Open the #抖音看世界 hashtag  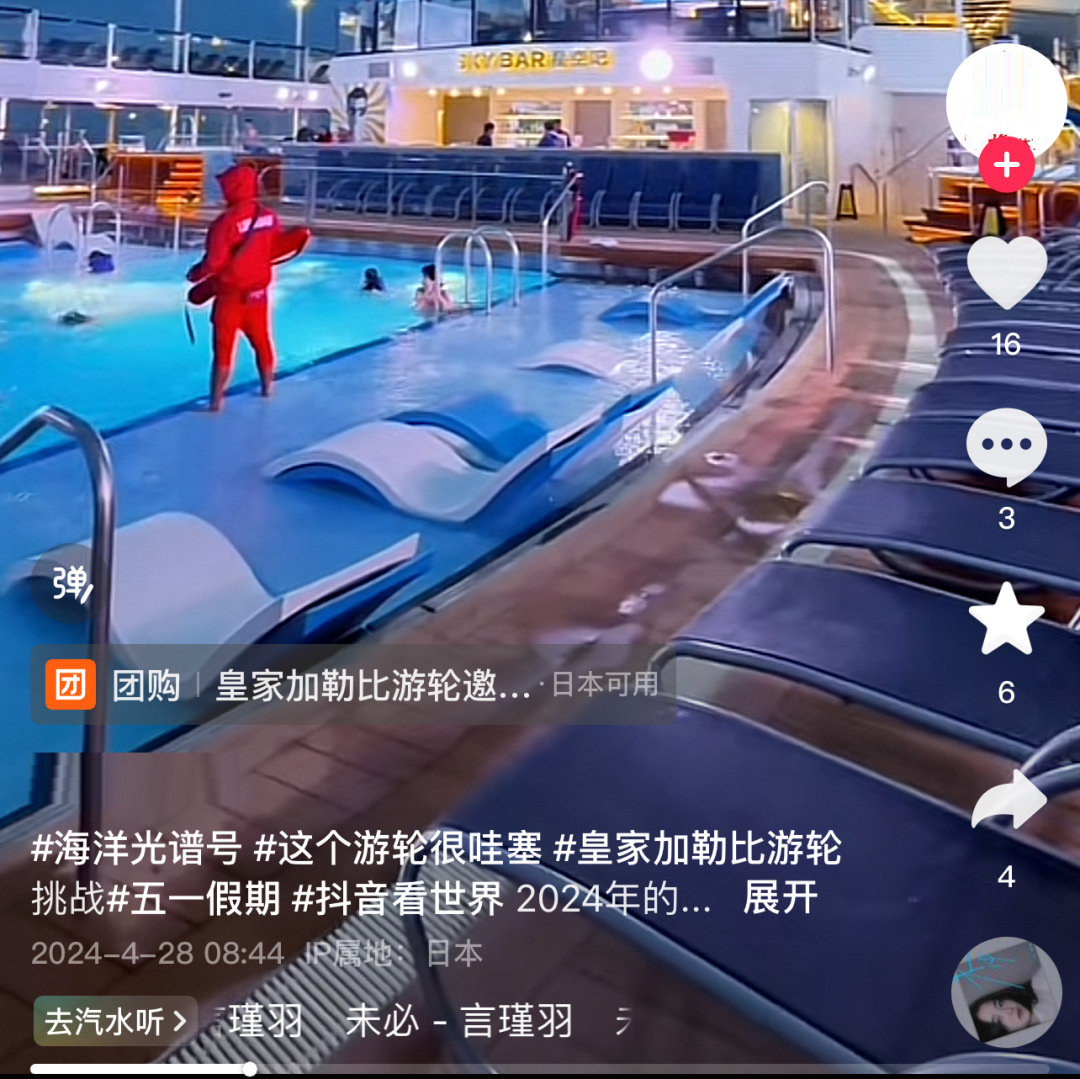(x=398, y=899)
